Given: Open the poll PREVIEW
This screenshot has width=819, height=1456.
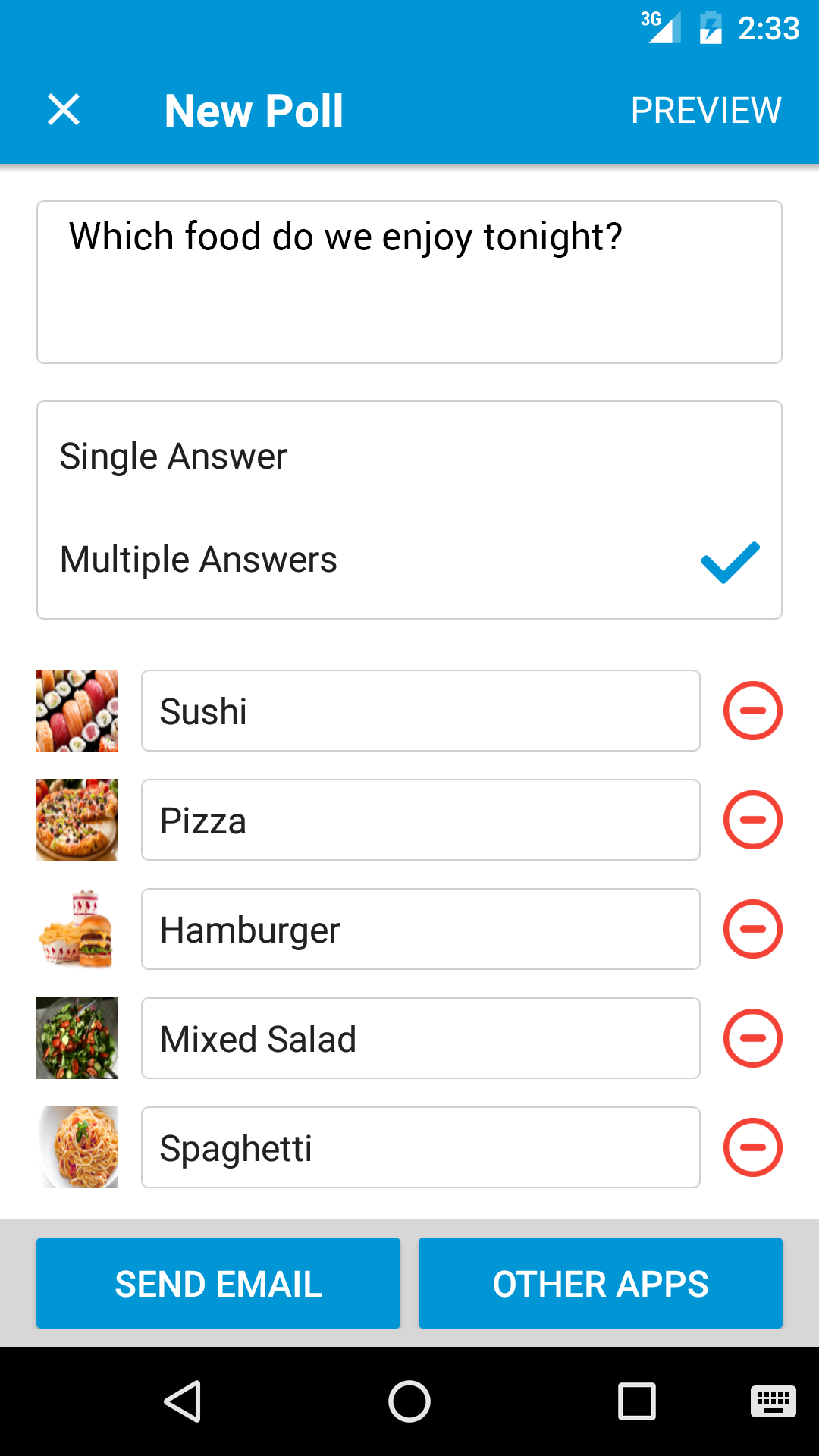Looking at the screenshot, I should (705, 111).
